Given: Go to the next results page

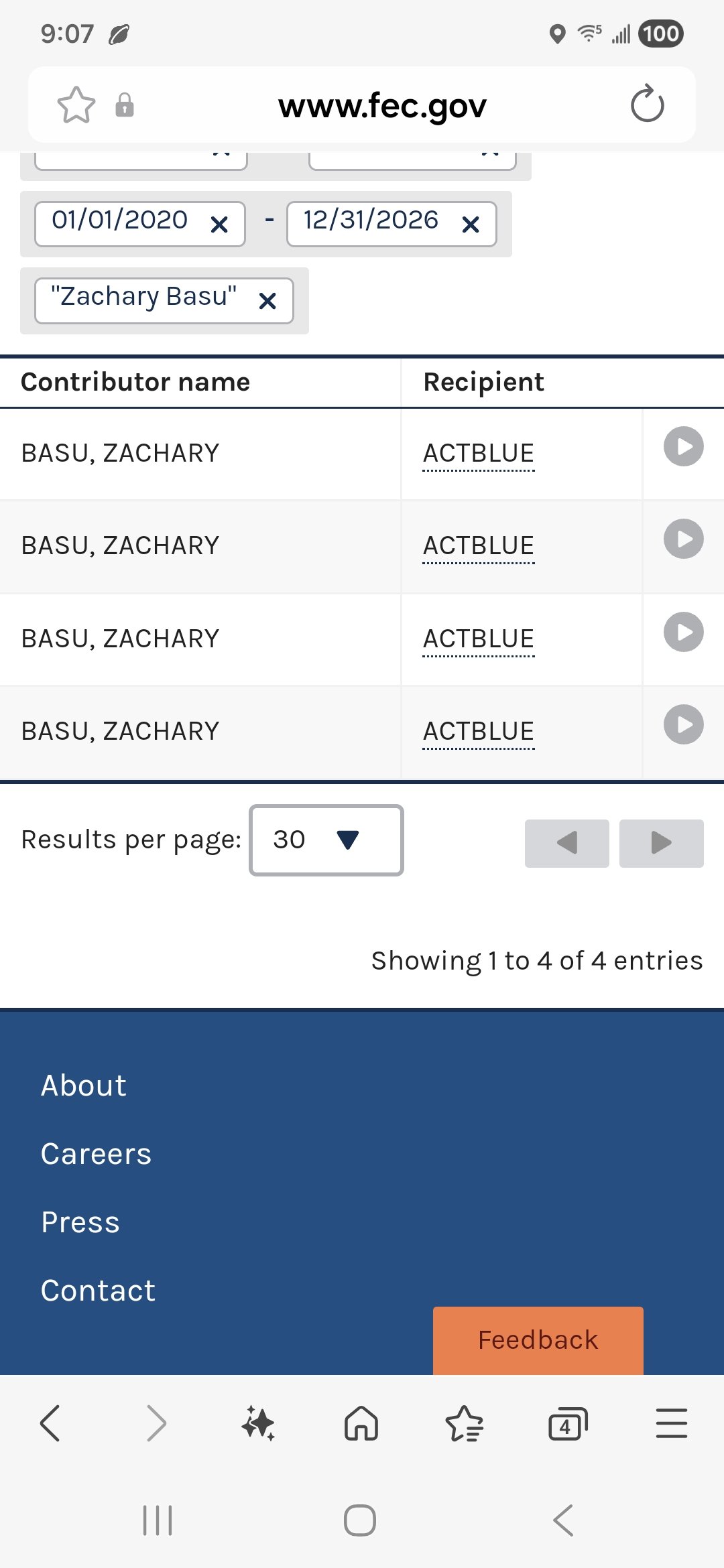Looking at the screenshot, I should [x=661, y=843].
